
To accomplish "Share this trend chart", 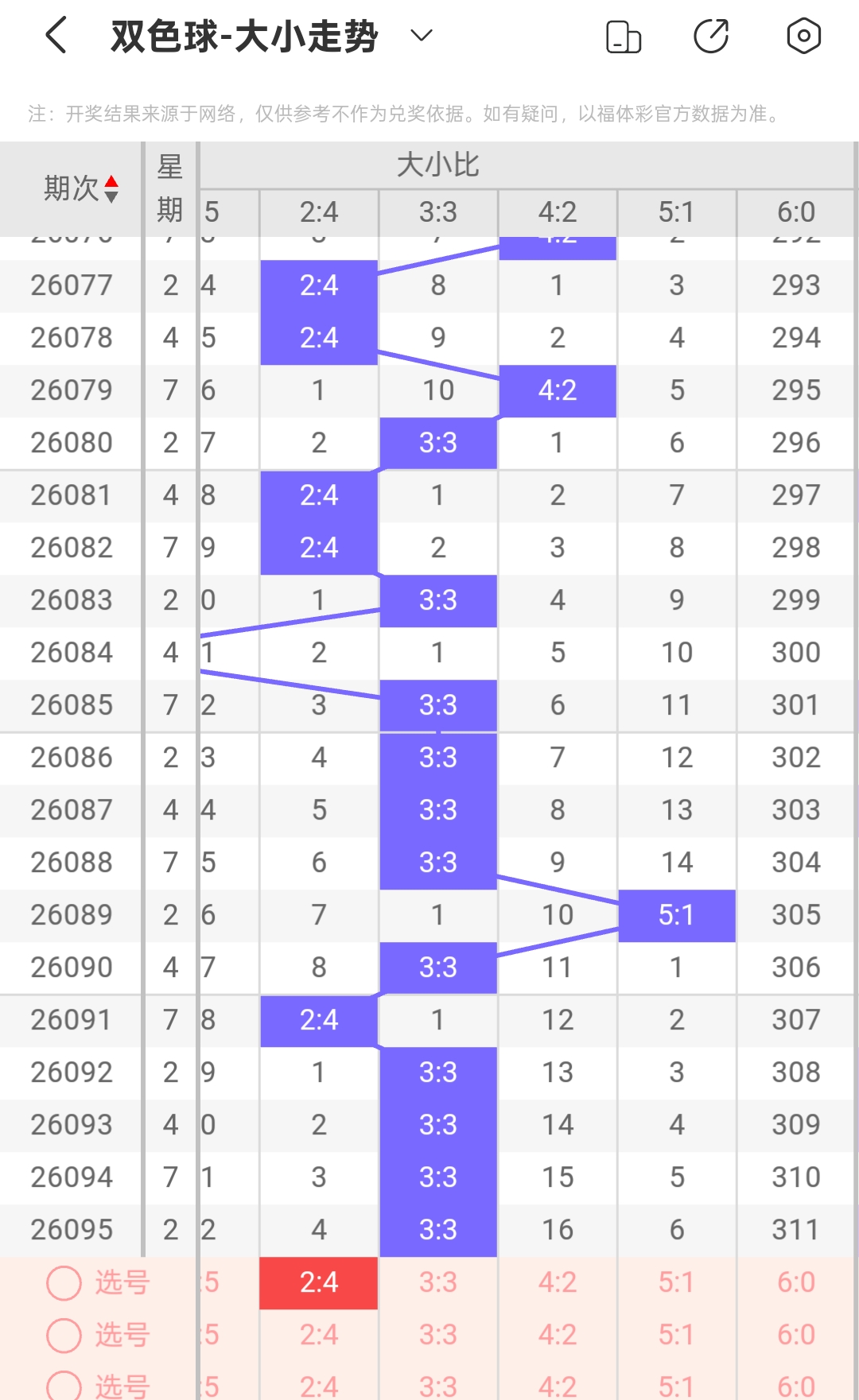I will pyautogui.click(x=711, y=37).
